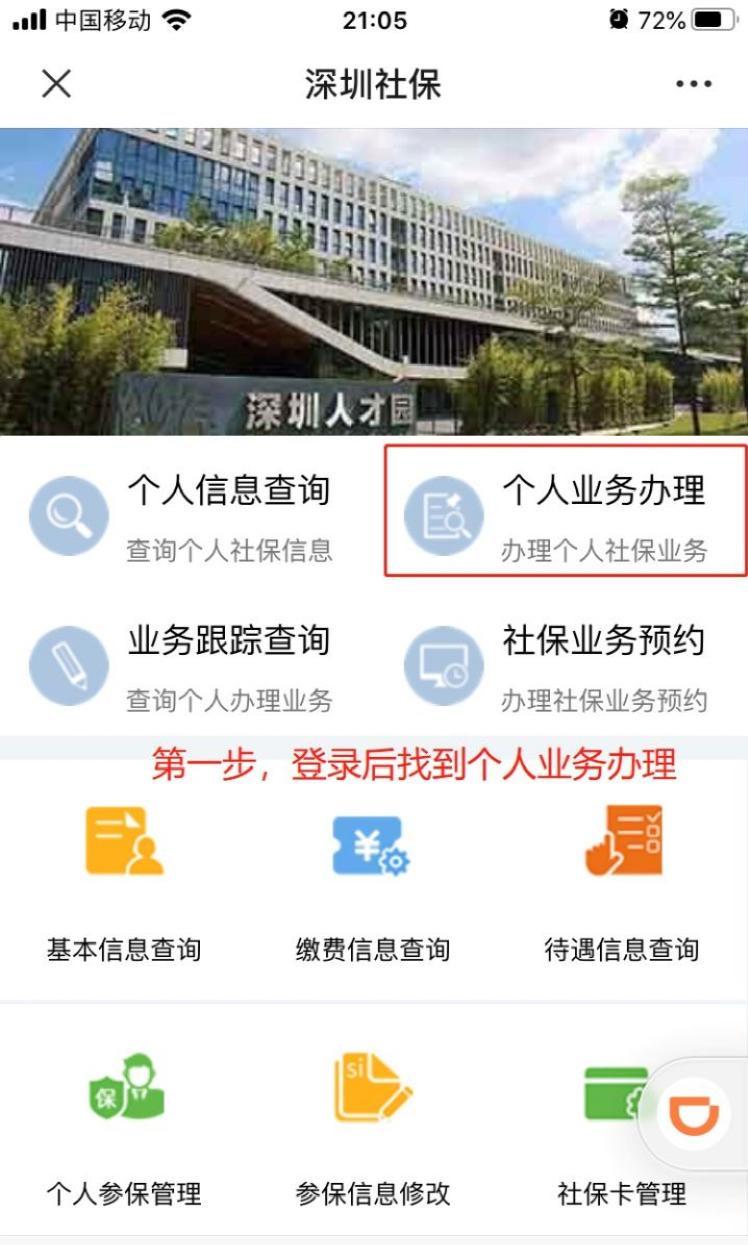This screenshot has height=1245, width=748.
Task: Open 个人参保管理
Action: [124, 1125]
